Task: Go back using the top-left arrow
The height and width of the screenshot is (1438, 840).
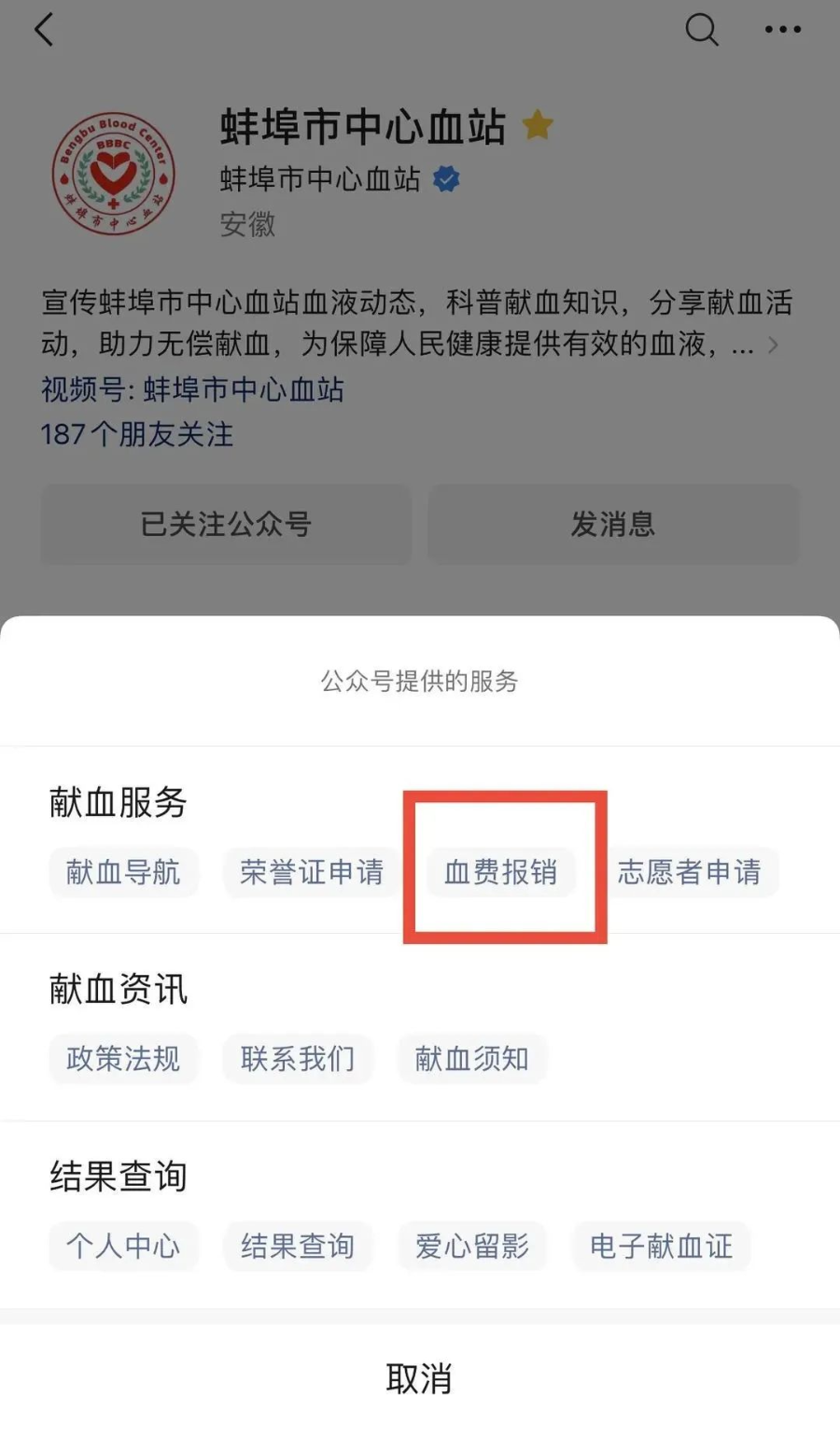Action: click(x=44, y=30)
